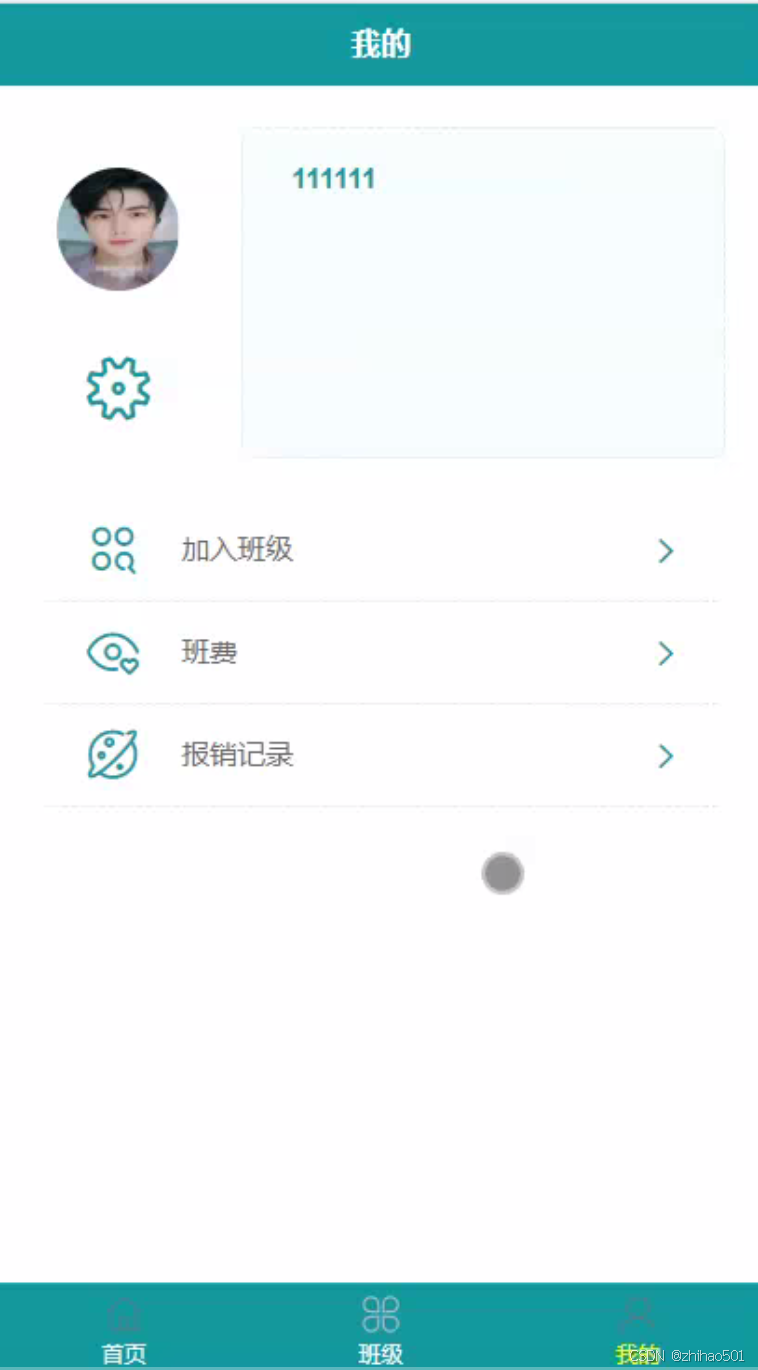Click the grid icon beside 加入班级
Screen dimensions: 758x1370
(x=113, y=549)
